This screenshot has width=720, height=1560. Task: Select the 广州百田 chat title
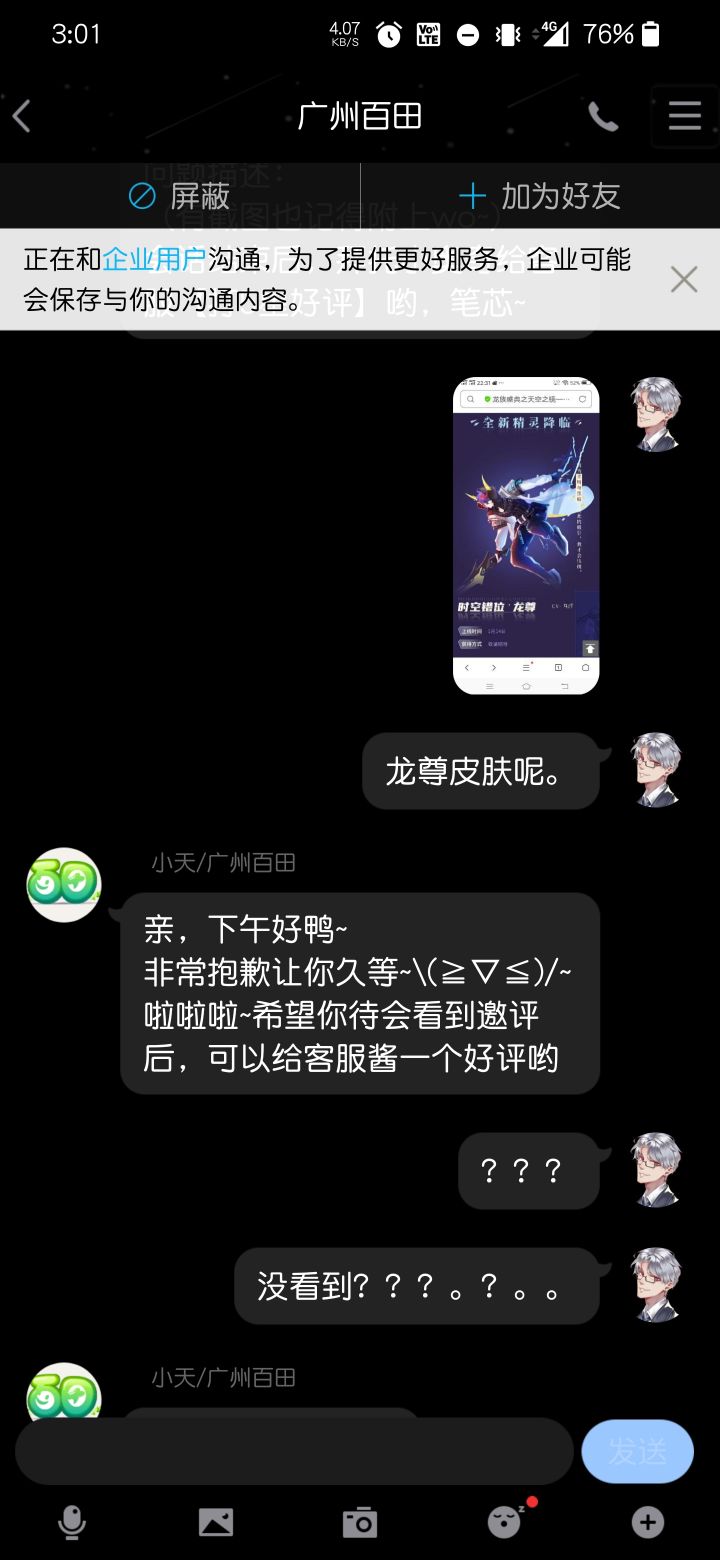click(x=359, y=115)
